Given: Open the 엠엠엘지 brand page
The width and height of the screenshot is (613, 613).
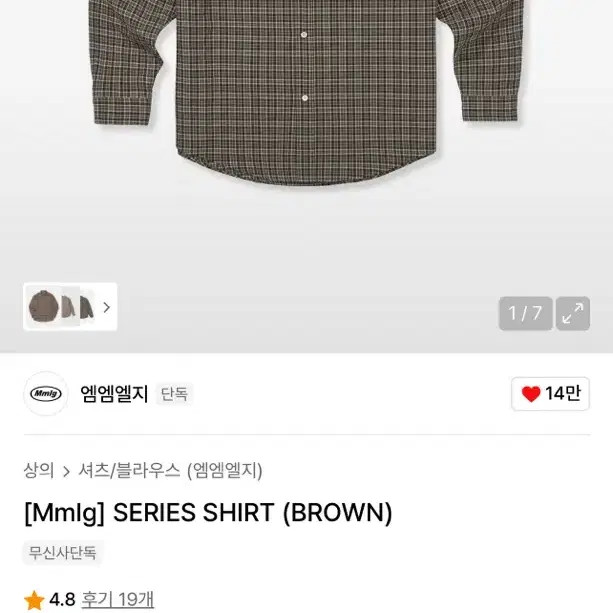Looking at the screenshot, I should pyautogui.click(x=114, y=394).
